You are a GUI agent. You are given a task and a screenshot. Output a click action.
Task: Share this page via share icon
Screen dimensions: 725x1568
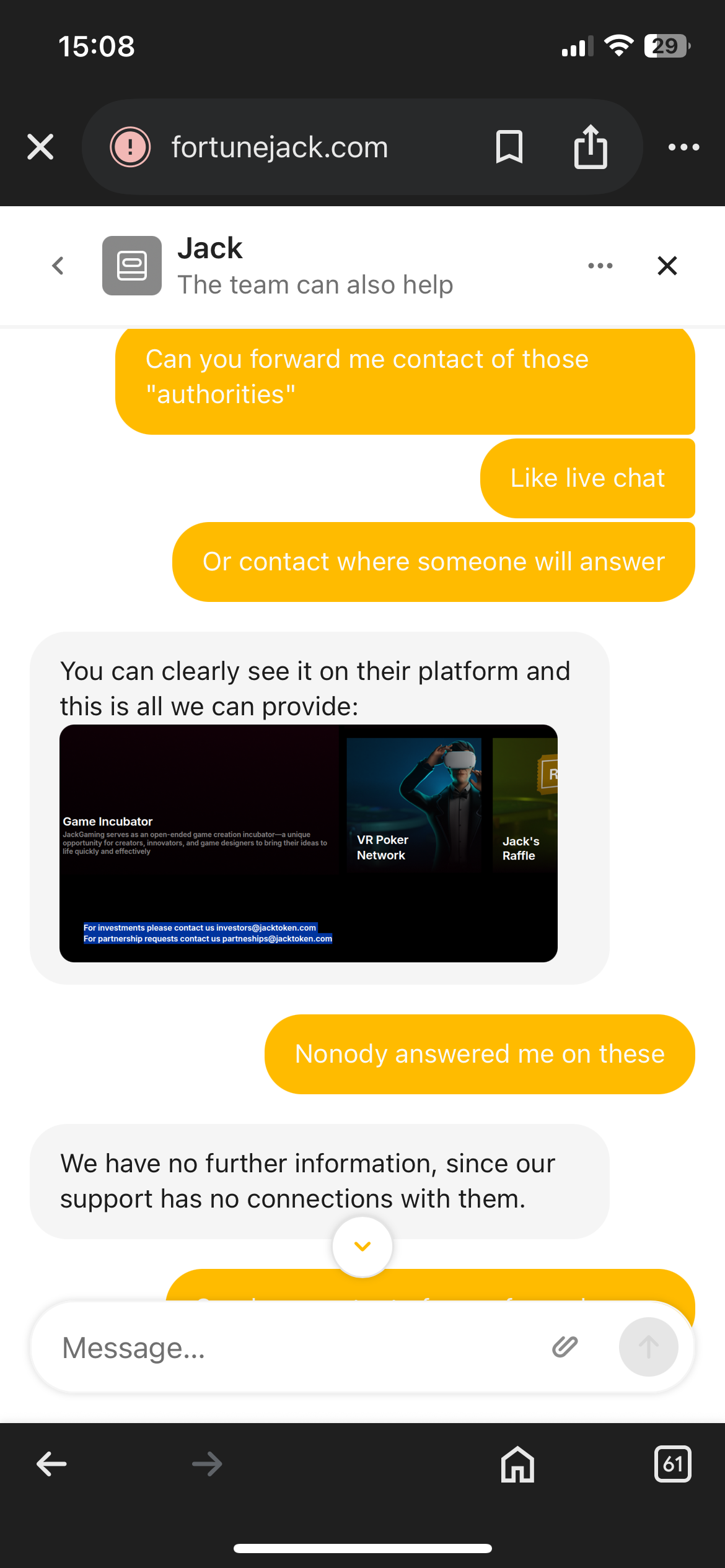(590, 147)
